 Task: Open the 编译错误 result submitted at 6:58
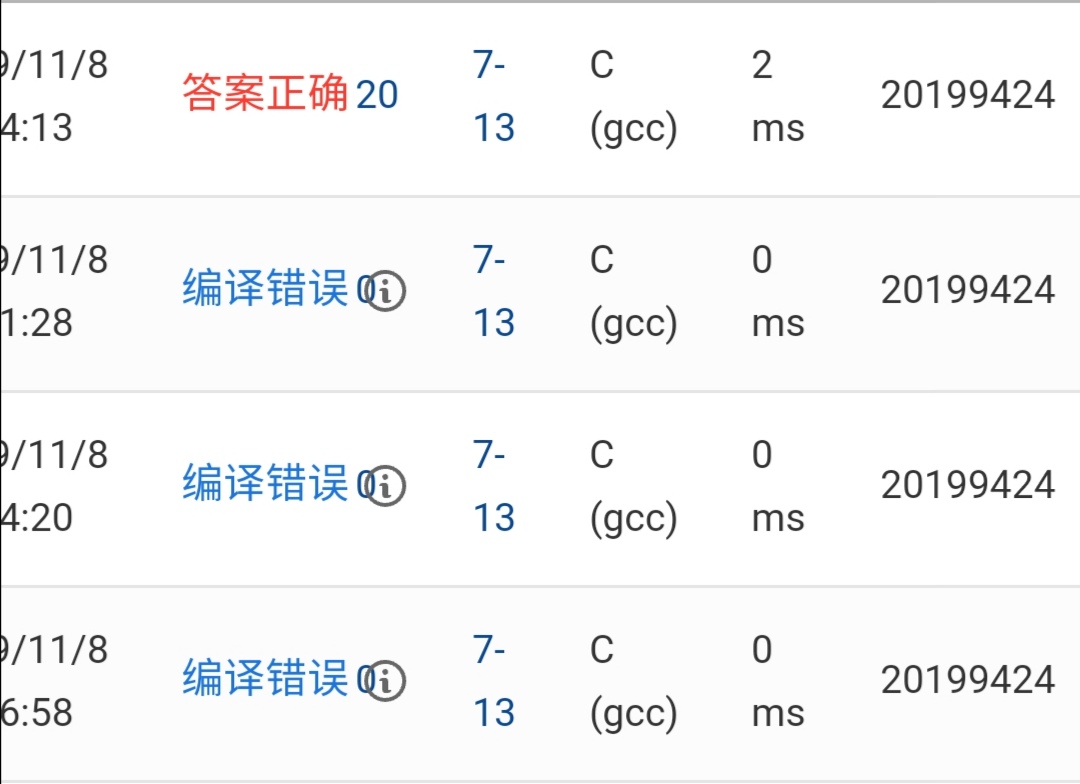(265, 680)
